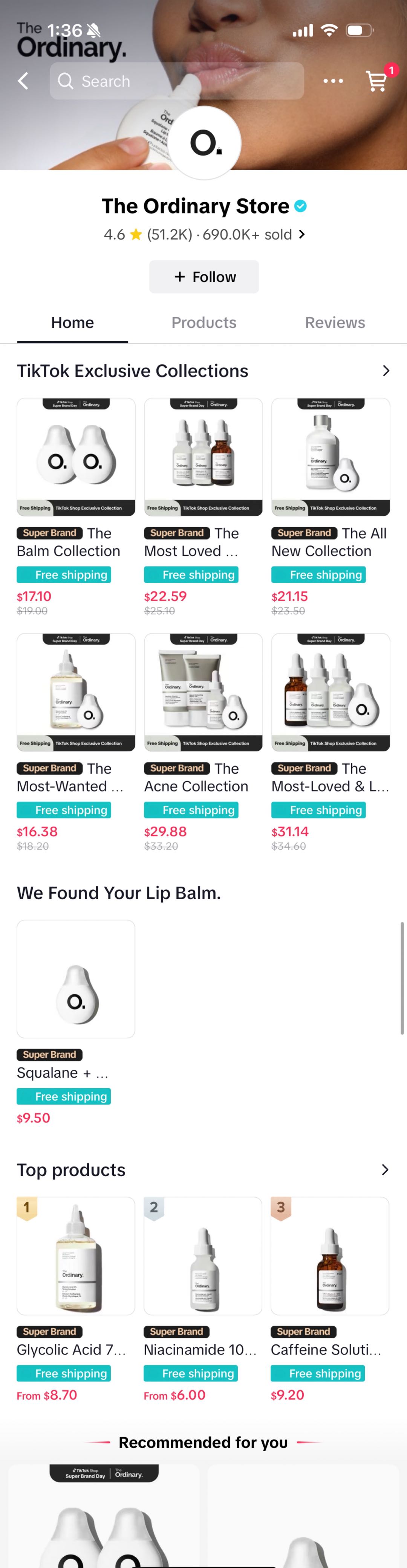
Task: View Glycolic Acid top product
Action: [x=76, y=1256]
